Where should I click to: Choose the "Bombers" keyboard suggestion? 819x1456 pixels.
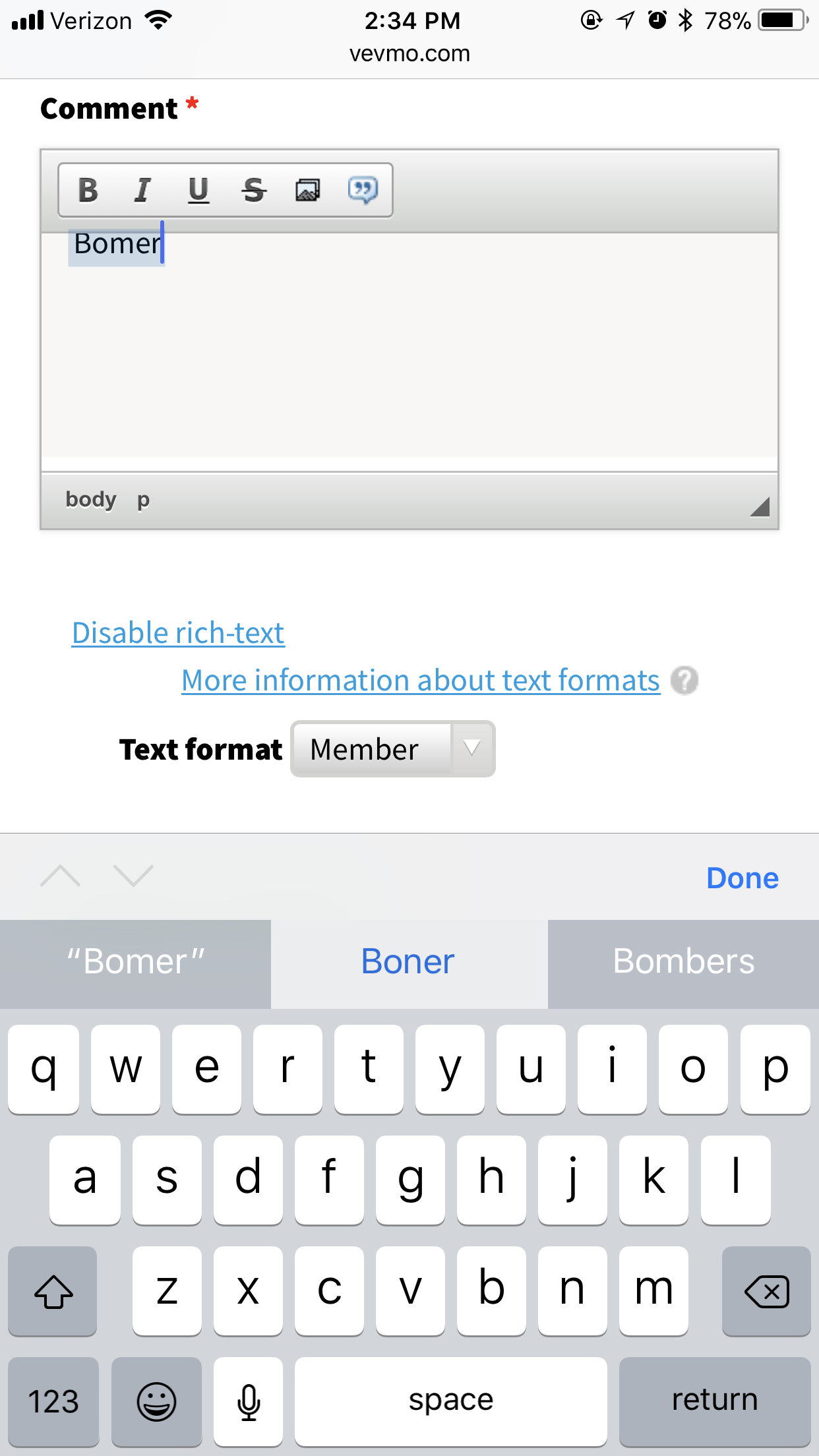pos(684,962)
